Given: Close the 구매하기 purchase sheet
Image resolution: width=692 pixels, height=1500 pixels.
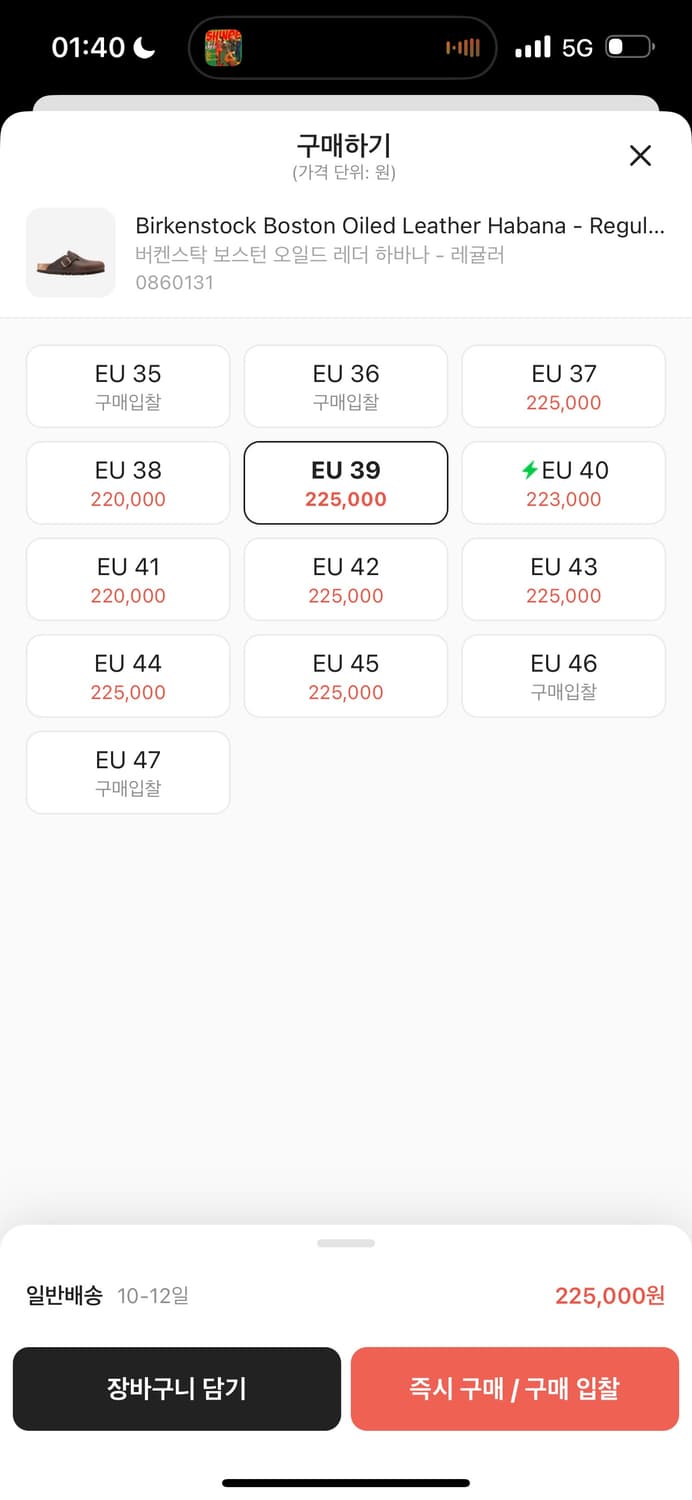Looking at the screenshot, I should click(640, 155).
